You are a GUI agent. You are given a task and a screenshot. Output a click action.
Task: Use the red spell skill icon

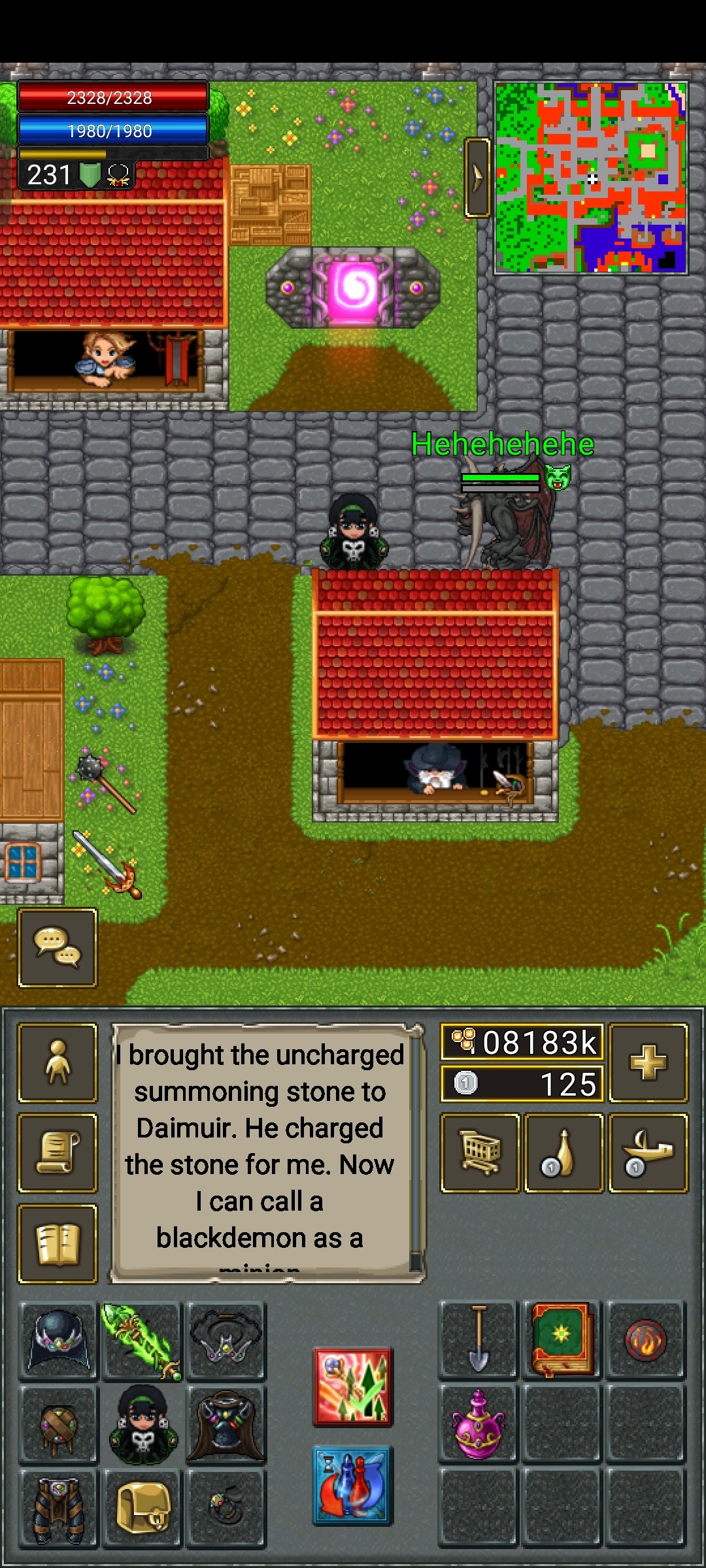[352, 1386]
